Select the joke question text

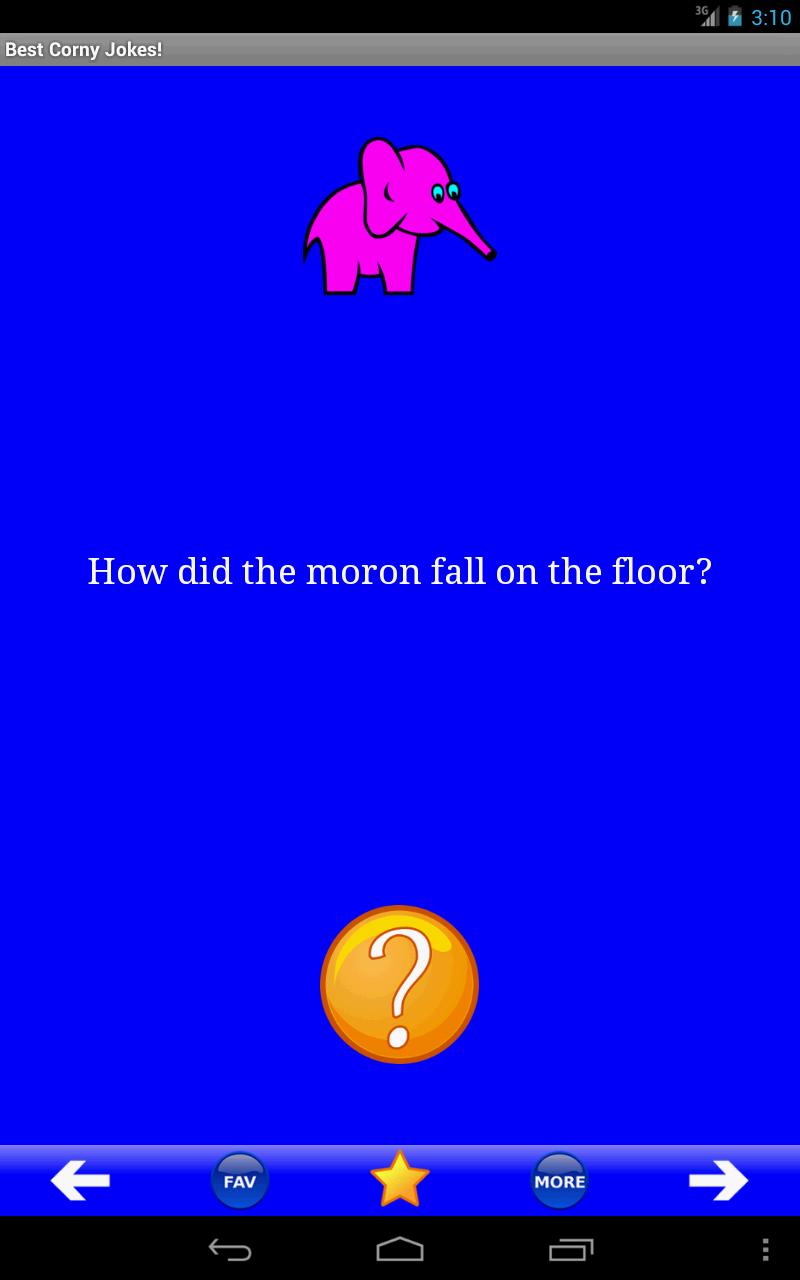click(x=399, y=571)
